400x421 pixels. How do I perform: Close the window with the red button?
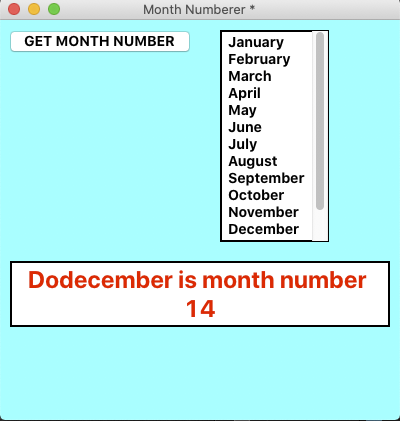pyautogui.click(x=14, y=9)
